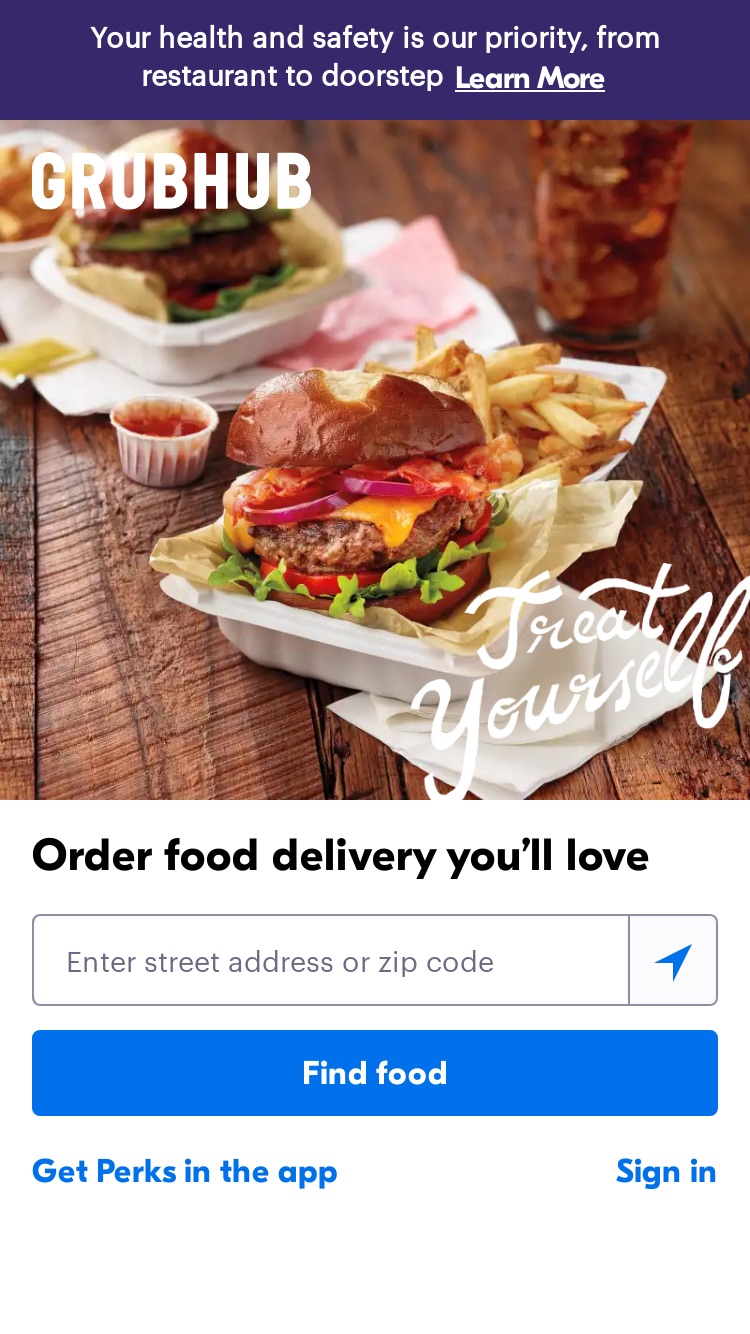Viewport: 750px width, 1334px height.
Task: Tap the Find food button
Action: click(375, 1073)
